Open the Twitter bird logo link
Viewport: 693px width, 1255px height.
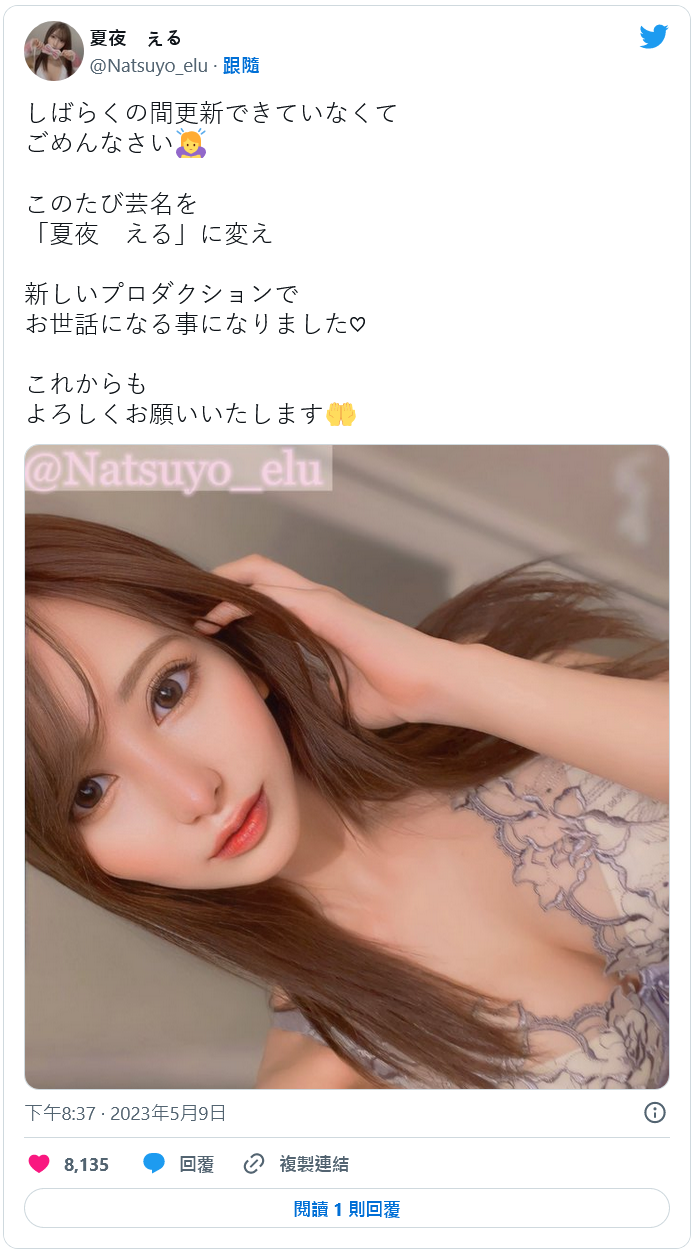tap(653, 37)
